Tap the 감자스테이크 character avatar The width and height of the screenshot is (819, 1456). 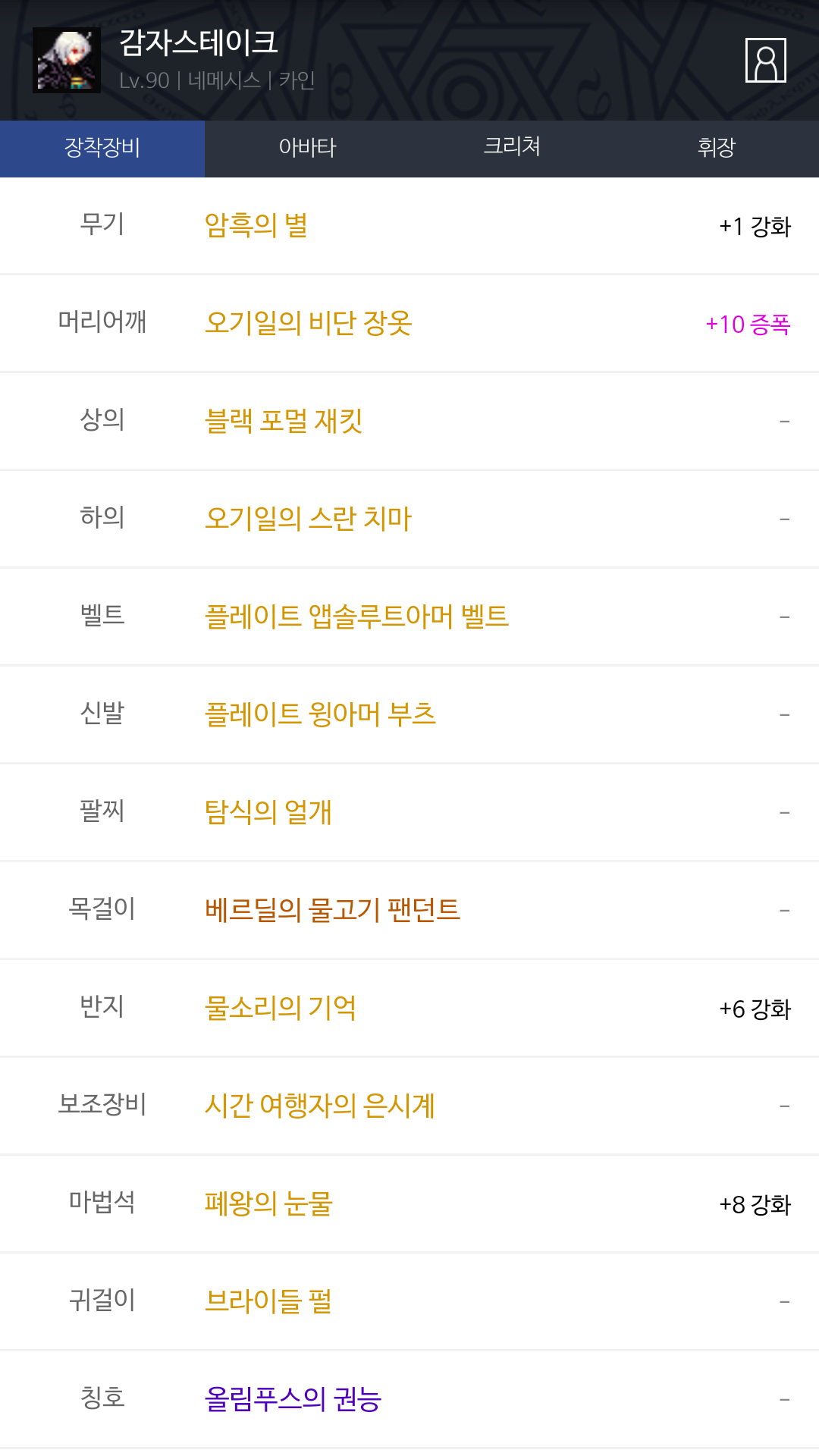point(67,61)
